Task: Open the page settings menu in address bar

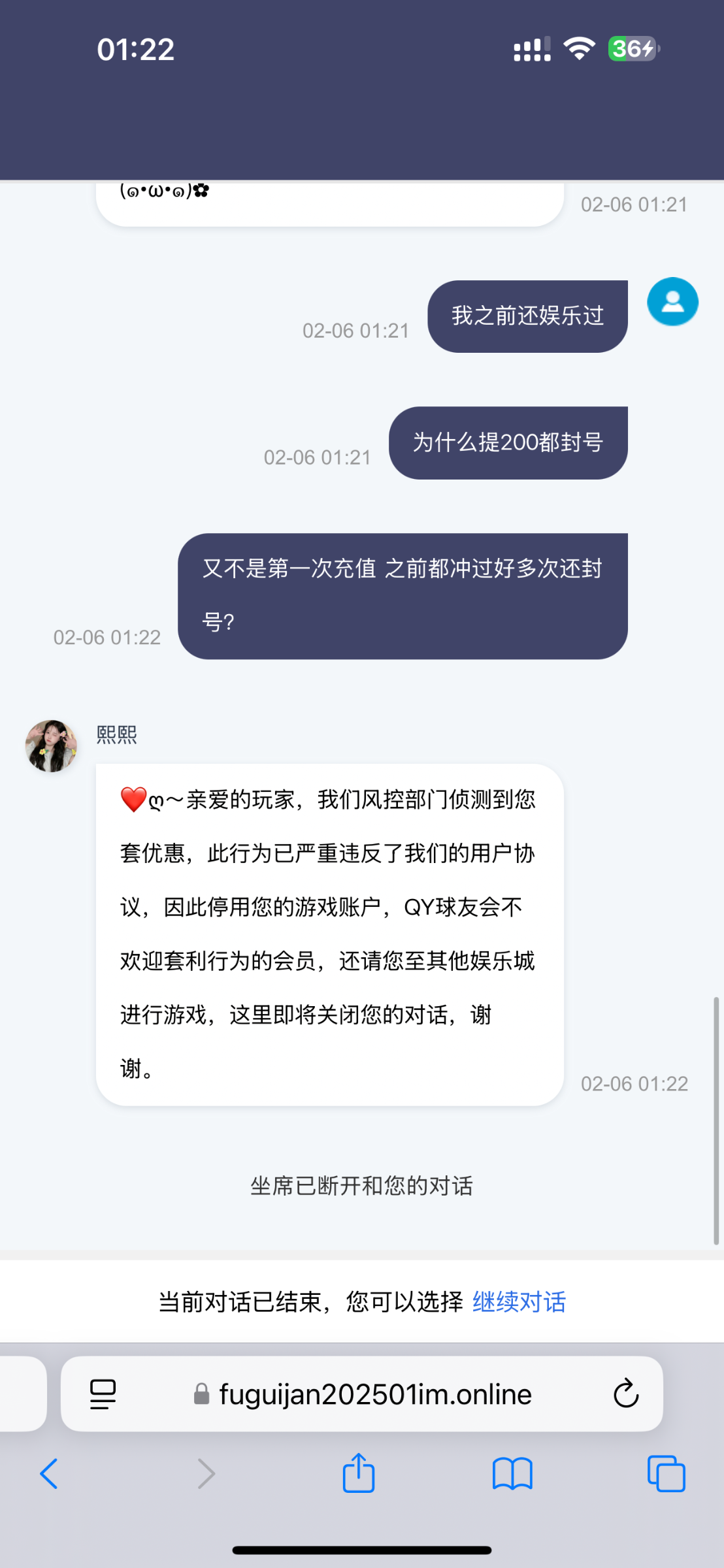Action: pos(103,1394)
